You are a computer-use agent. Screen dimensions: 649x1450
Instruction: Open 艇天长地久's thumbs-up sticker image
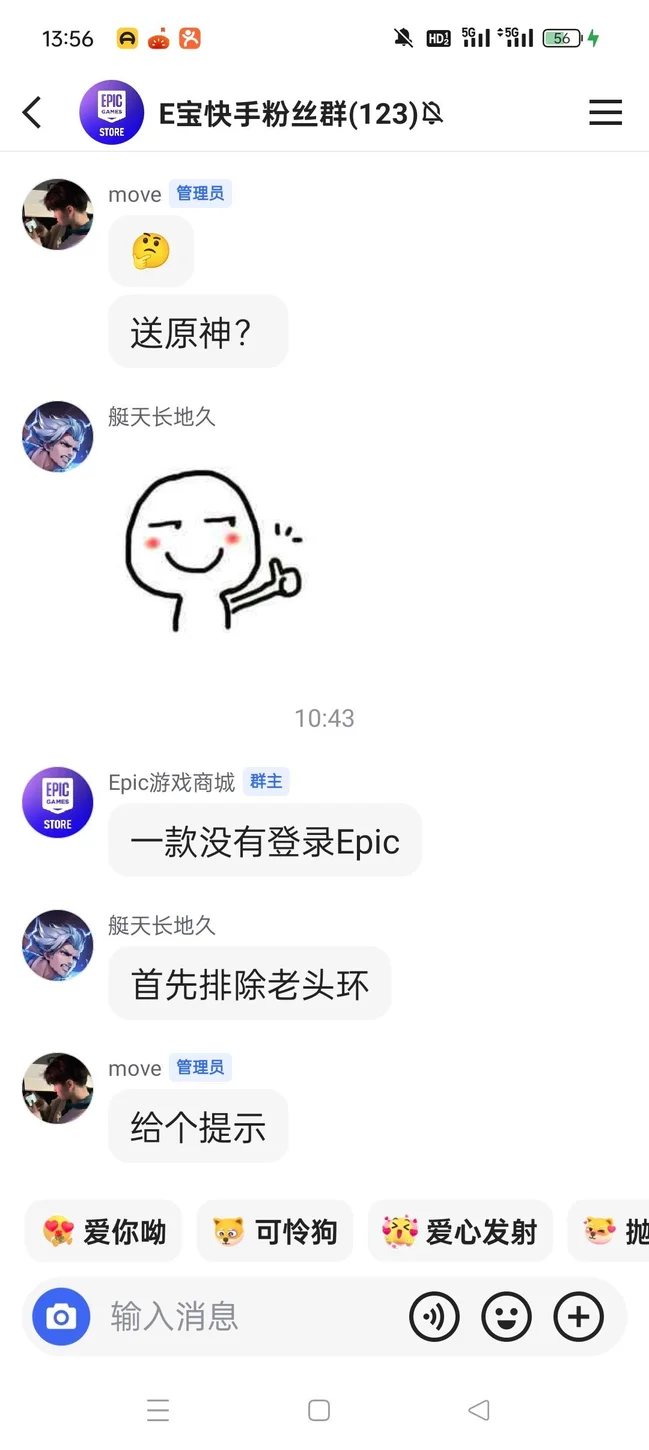coord(212,551)
